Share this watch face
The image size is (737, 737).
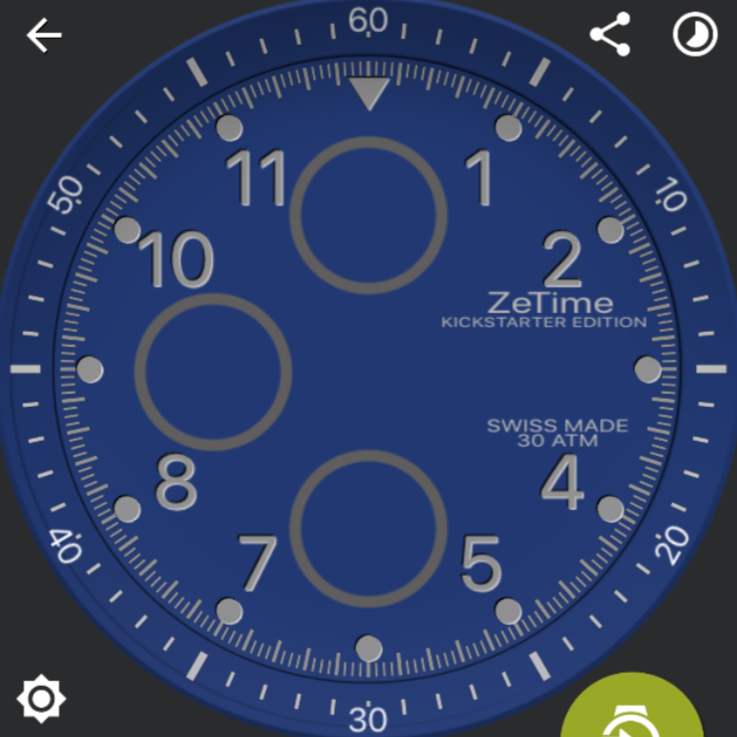(x=610, y=35)
